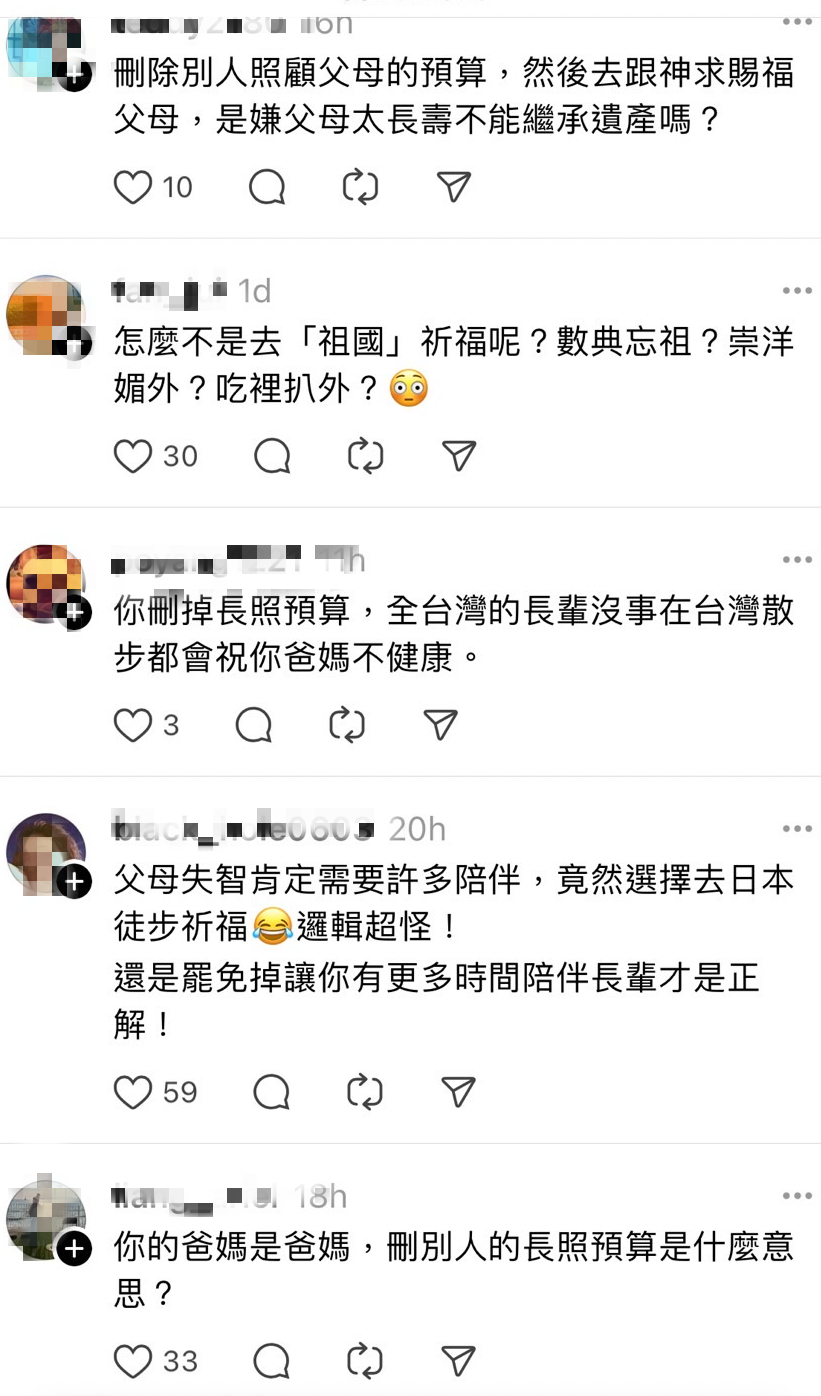Screen dimensions: 821x1396
Task: Reply to the 崇洋媚外 comment
Action: [x=272, y=456]
